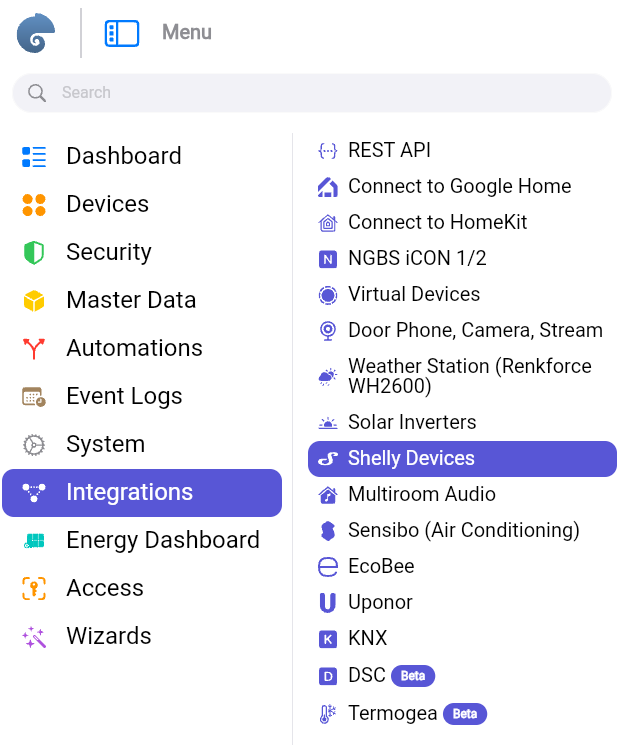Go to Access section

(104, 588)
